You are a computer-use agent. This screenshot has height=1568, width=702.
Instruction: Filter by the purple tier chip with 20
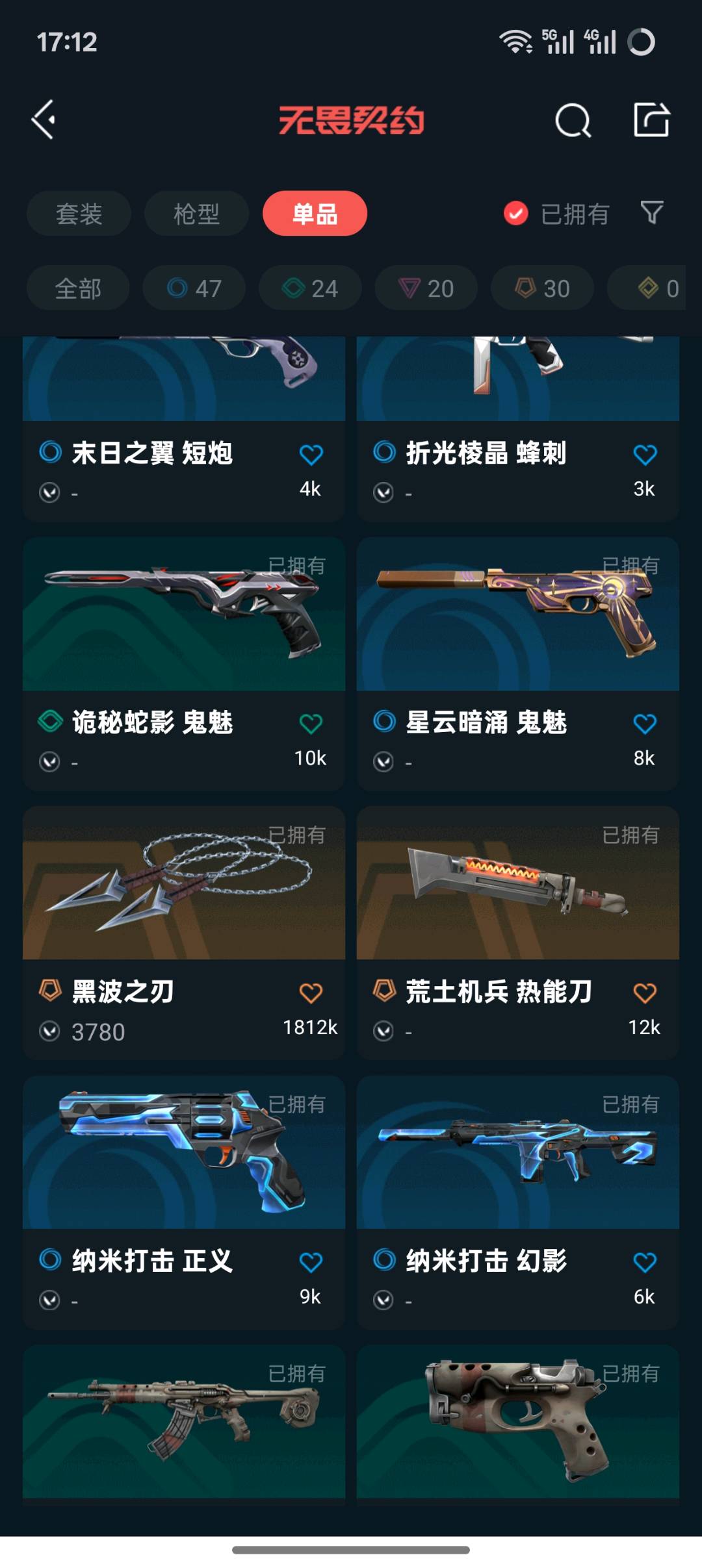click(426, 288)
